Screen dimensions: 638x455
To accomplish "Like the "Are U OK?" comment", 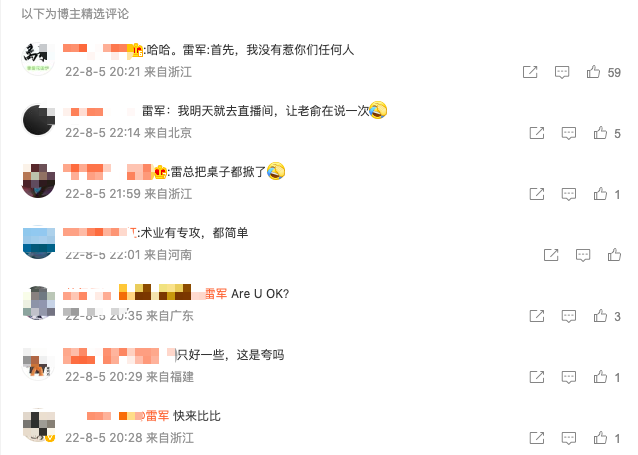I will click(x=600, y=317).
